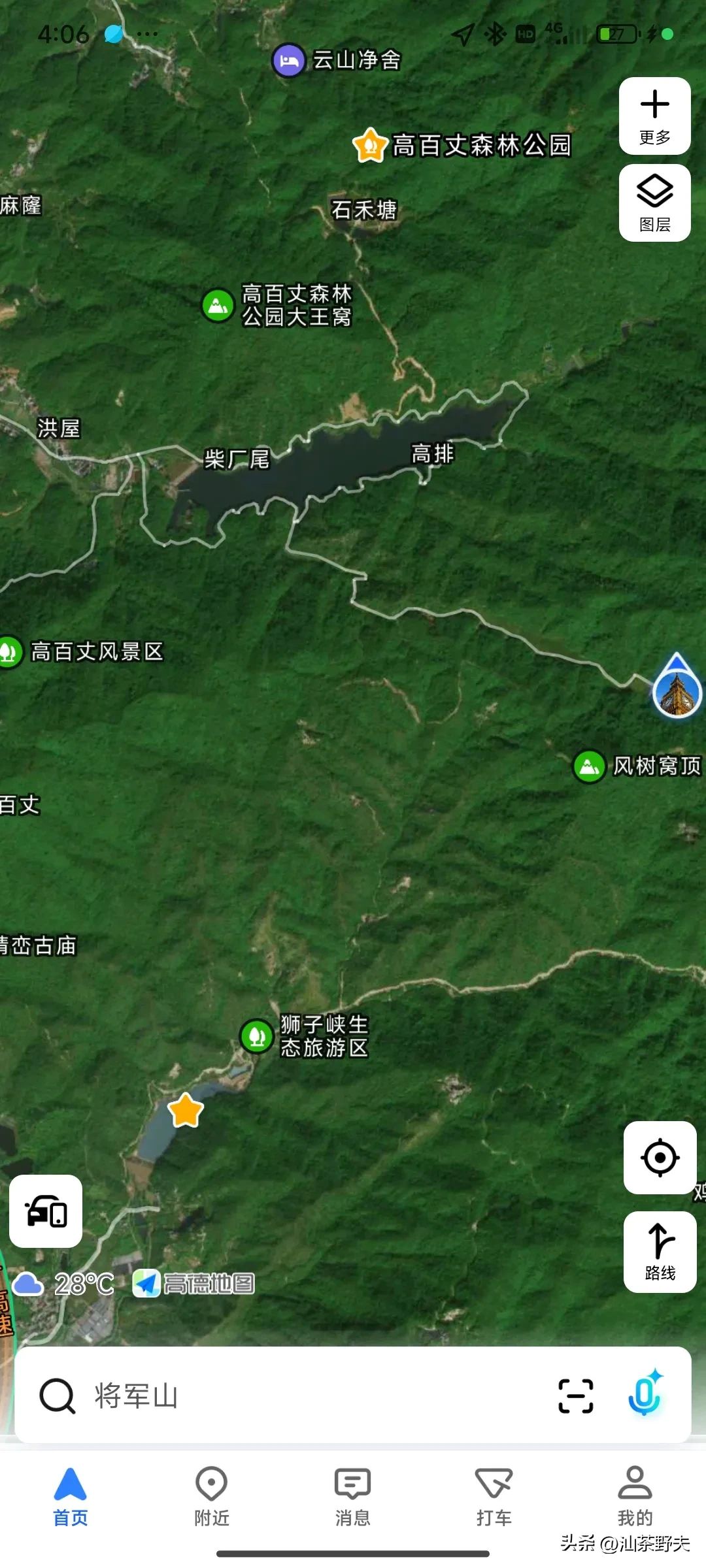Select the 高百丈风景区 map marker
Screen dimensions: 706x1568
point(9,651)
